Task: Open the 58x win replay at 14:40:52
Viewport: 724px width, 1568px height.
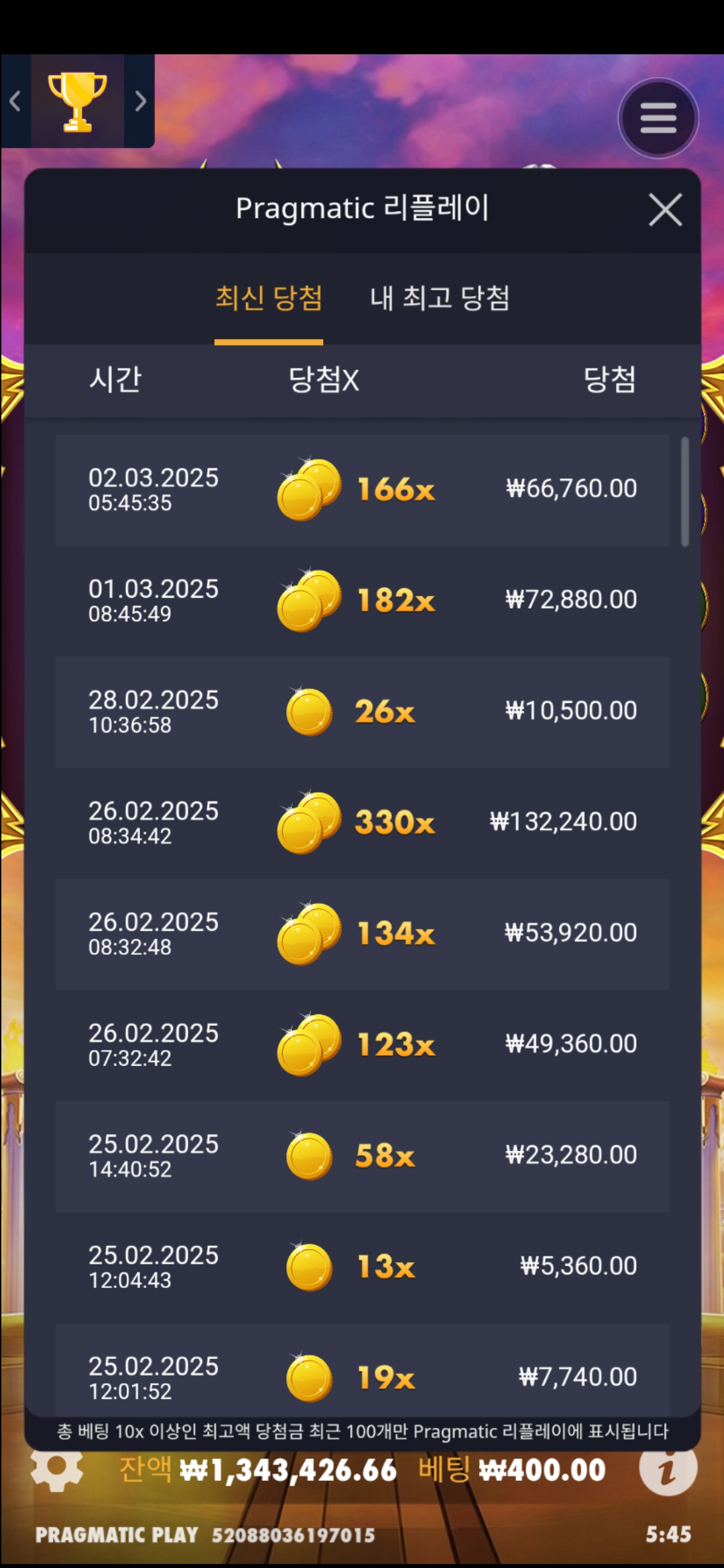Action: click(362, 1156)
